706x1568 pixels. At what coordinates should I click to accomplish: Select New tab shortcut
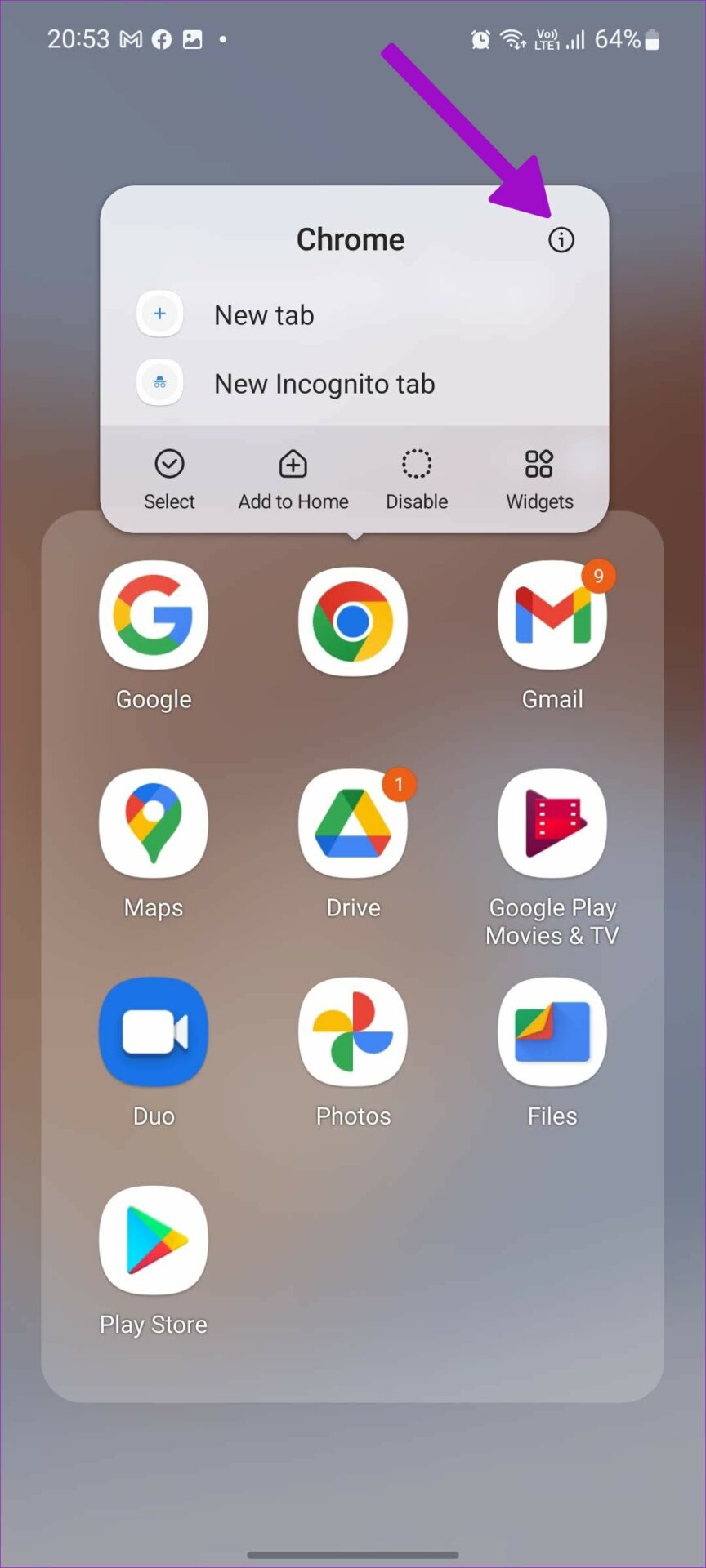point(263,315)
